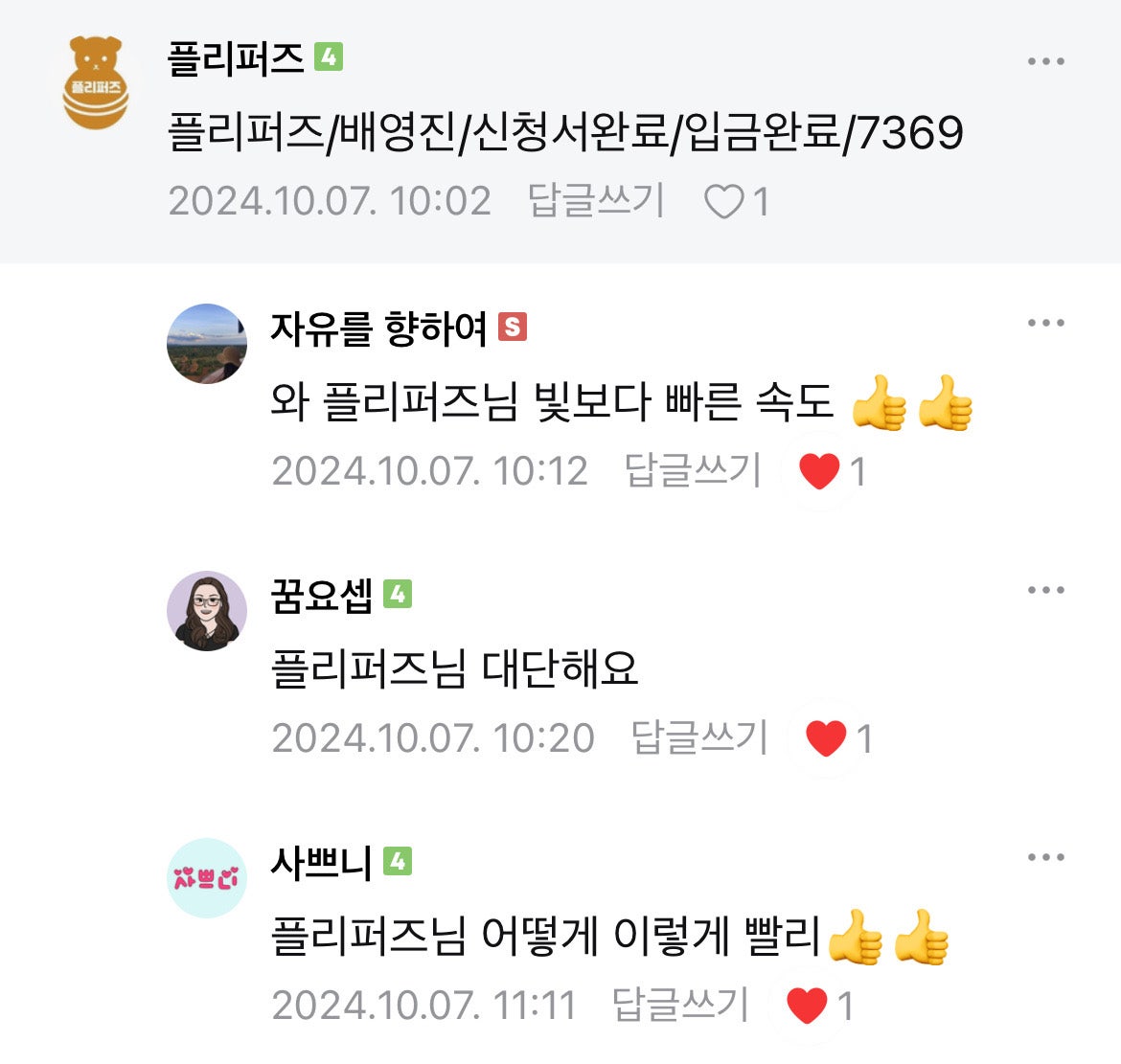Open more options for 사쁘니's comment

(1045, 857)
